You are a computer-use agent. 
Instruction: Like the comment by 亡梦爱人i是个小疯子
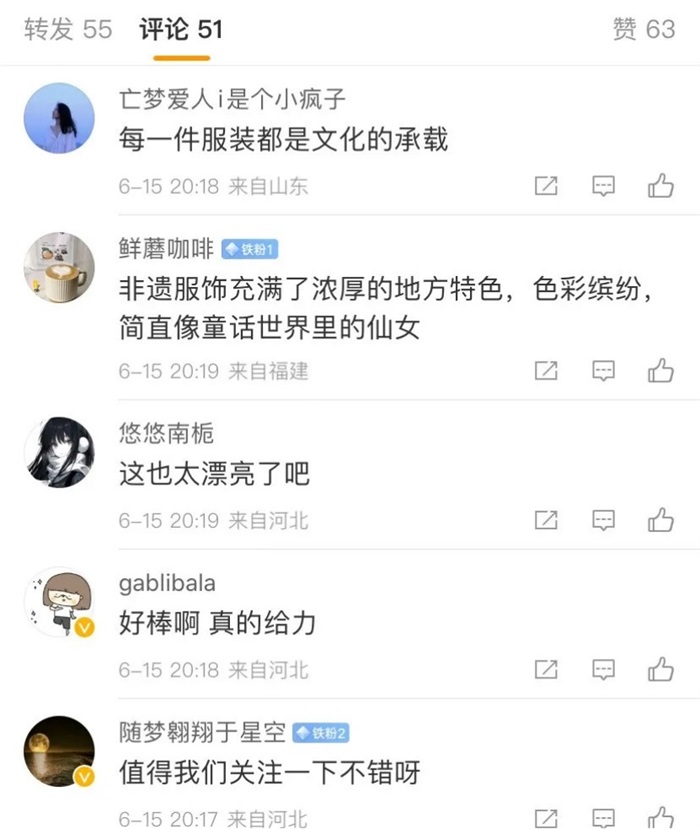pyautogui.click(x=660, y=186)
